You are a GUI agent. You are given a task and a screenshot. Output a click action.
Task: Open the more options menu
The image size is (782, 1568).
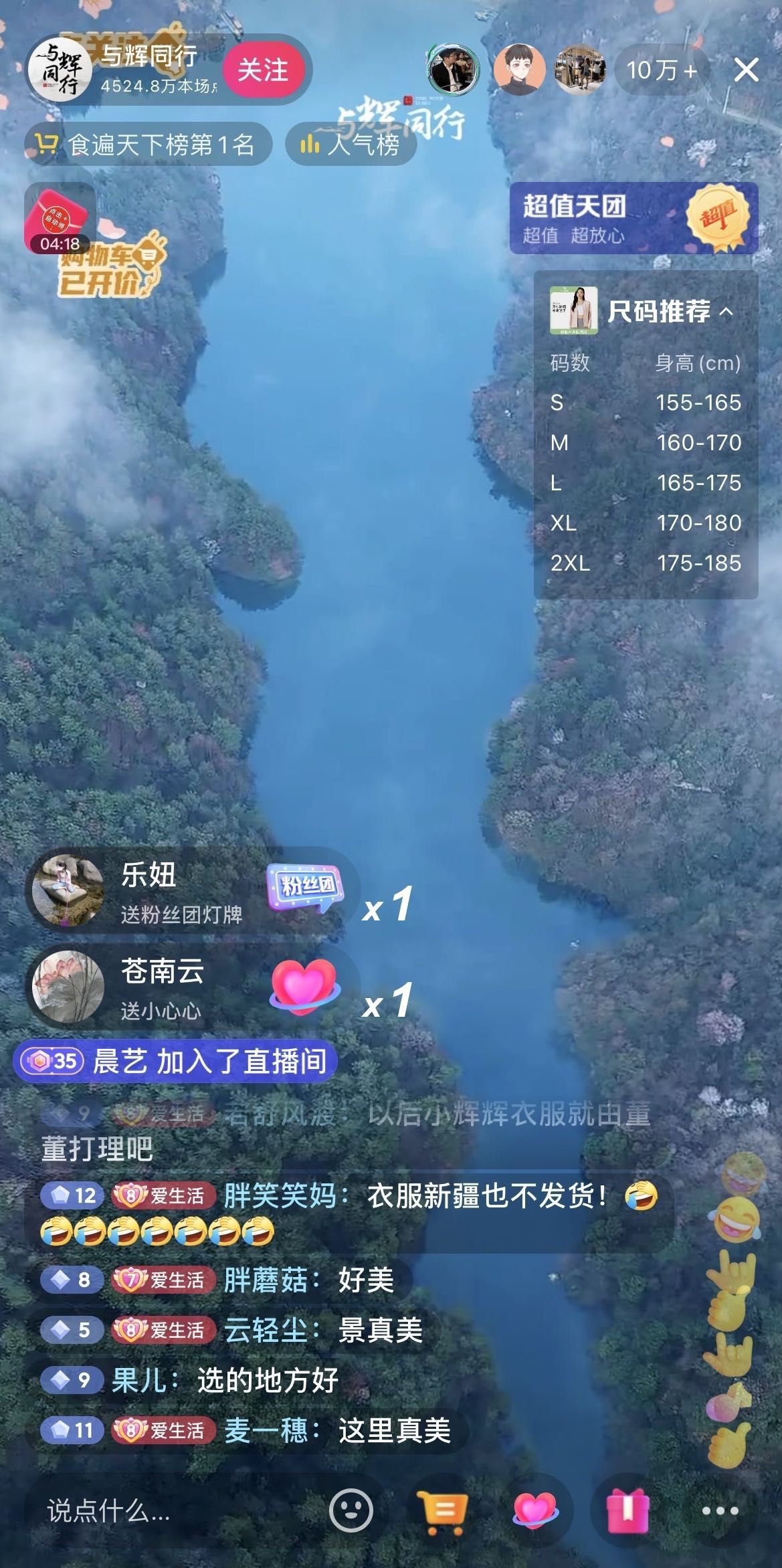click(x=720, y=1511)
